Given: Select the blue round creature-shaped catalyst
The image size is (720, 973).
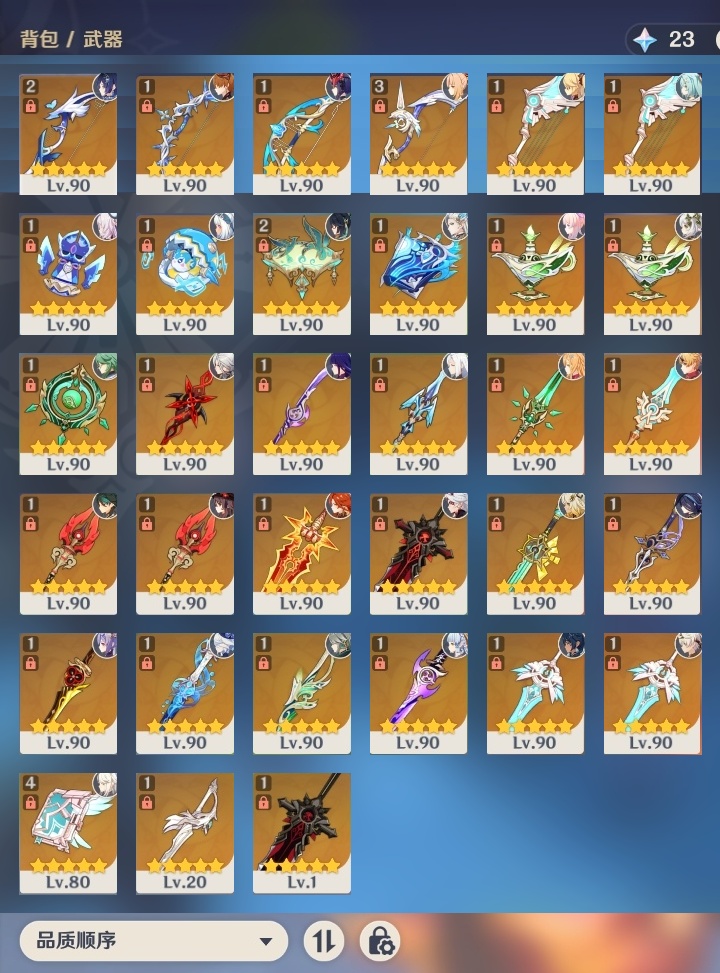Looking at the screenshot, I should [x=185, y=272].
